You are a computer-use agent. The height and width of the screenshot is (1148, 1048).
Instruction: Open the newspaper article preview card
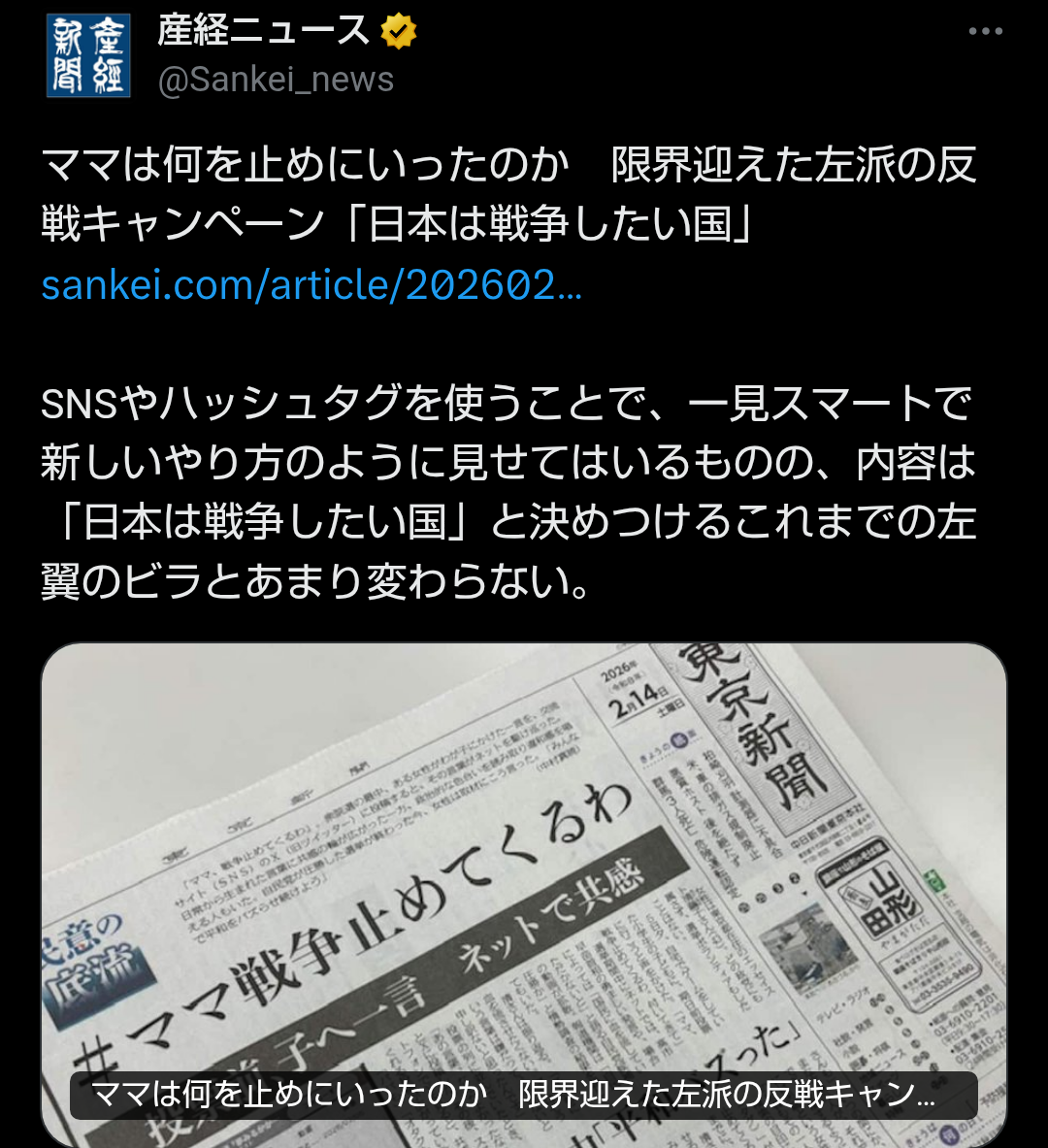click(524, 873)
